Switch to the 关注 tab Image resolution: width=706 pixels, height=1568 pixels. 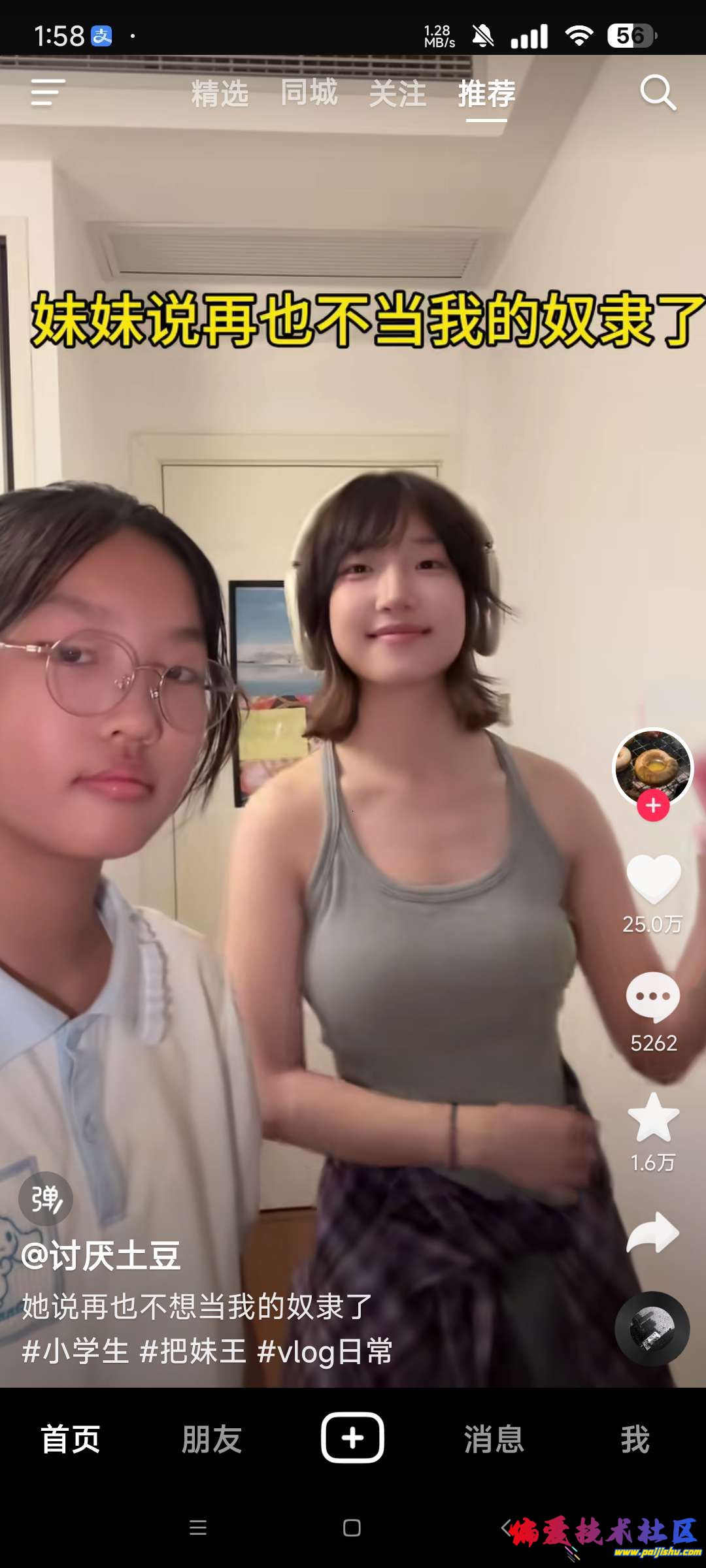pyautogui.click(x=397, y=93)
